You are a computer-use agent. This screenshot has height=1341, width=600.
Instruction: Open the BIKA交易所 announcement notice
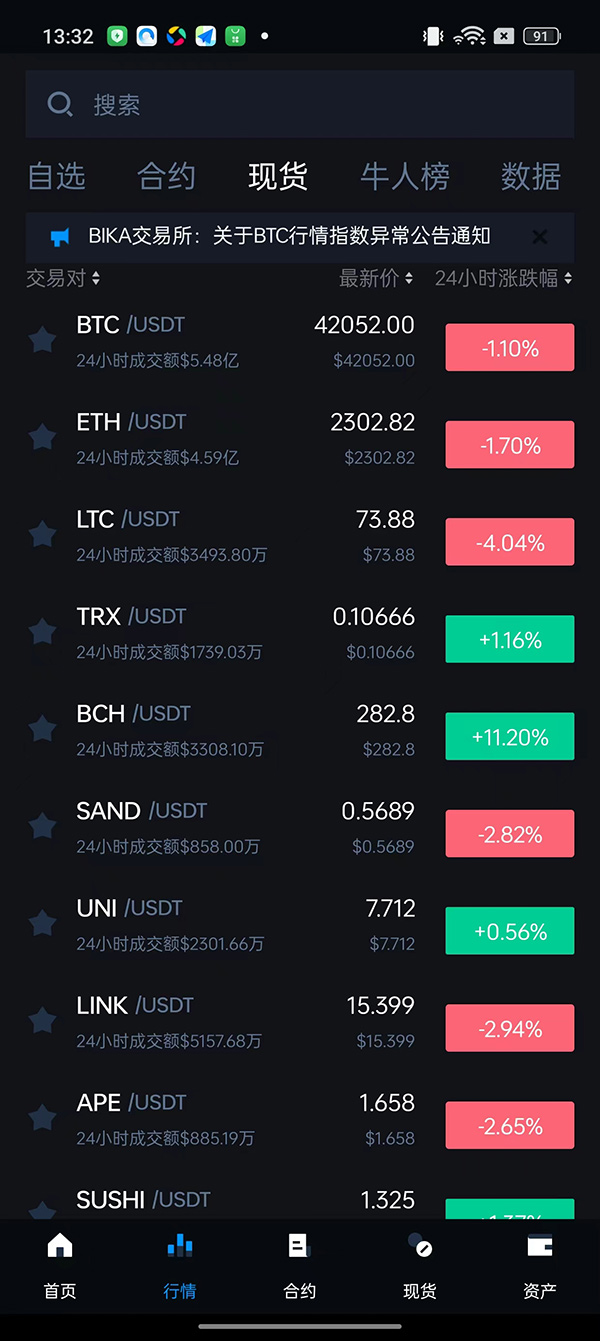(290, 237)
